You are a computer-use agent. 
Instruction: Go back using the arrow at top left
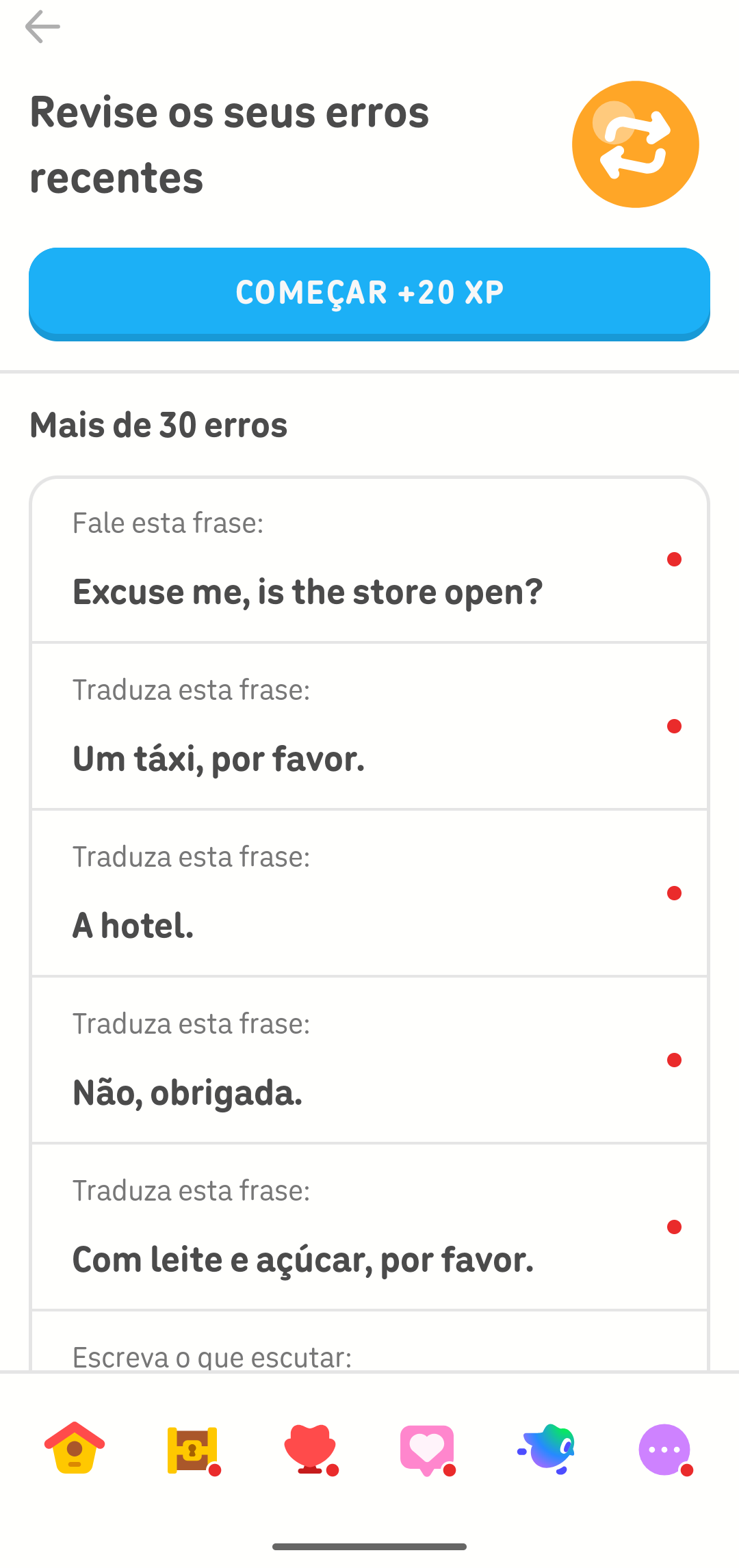tap(43, 26)
